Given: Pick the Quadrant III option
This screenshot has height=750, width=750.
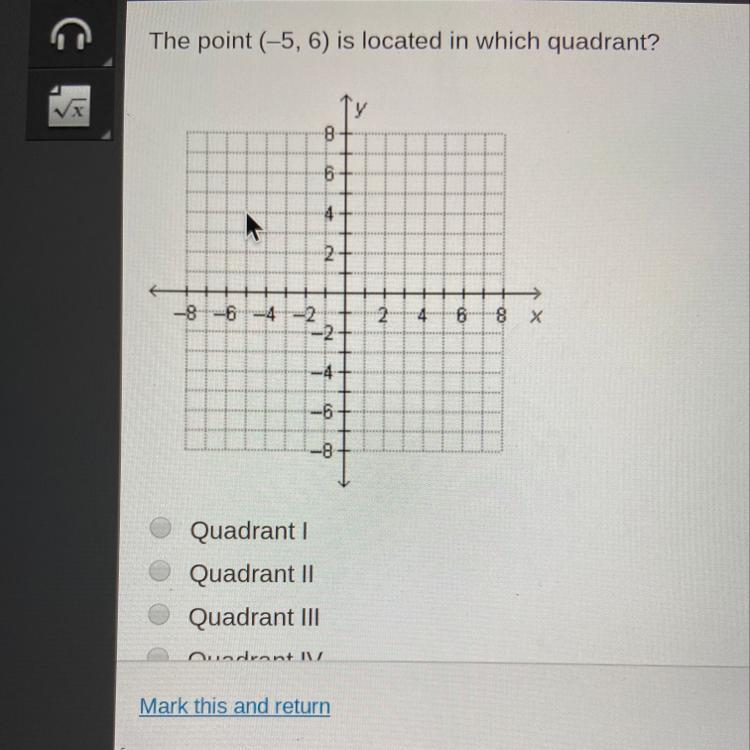Looking at the screenshot, I should click(x=159, y=616).
